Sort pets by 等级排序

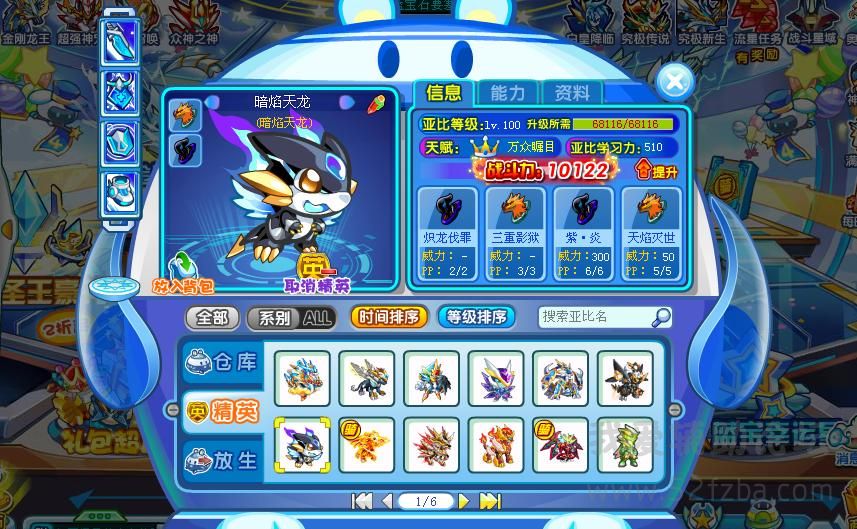click(476, 318)
